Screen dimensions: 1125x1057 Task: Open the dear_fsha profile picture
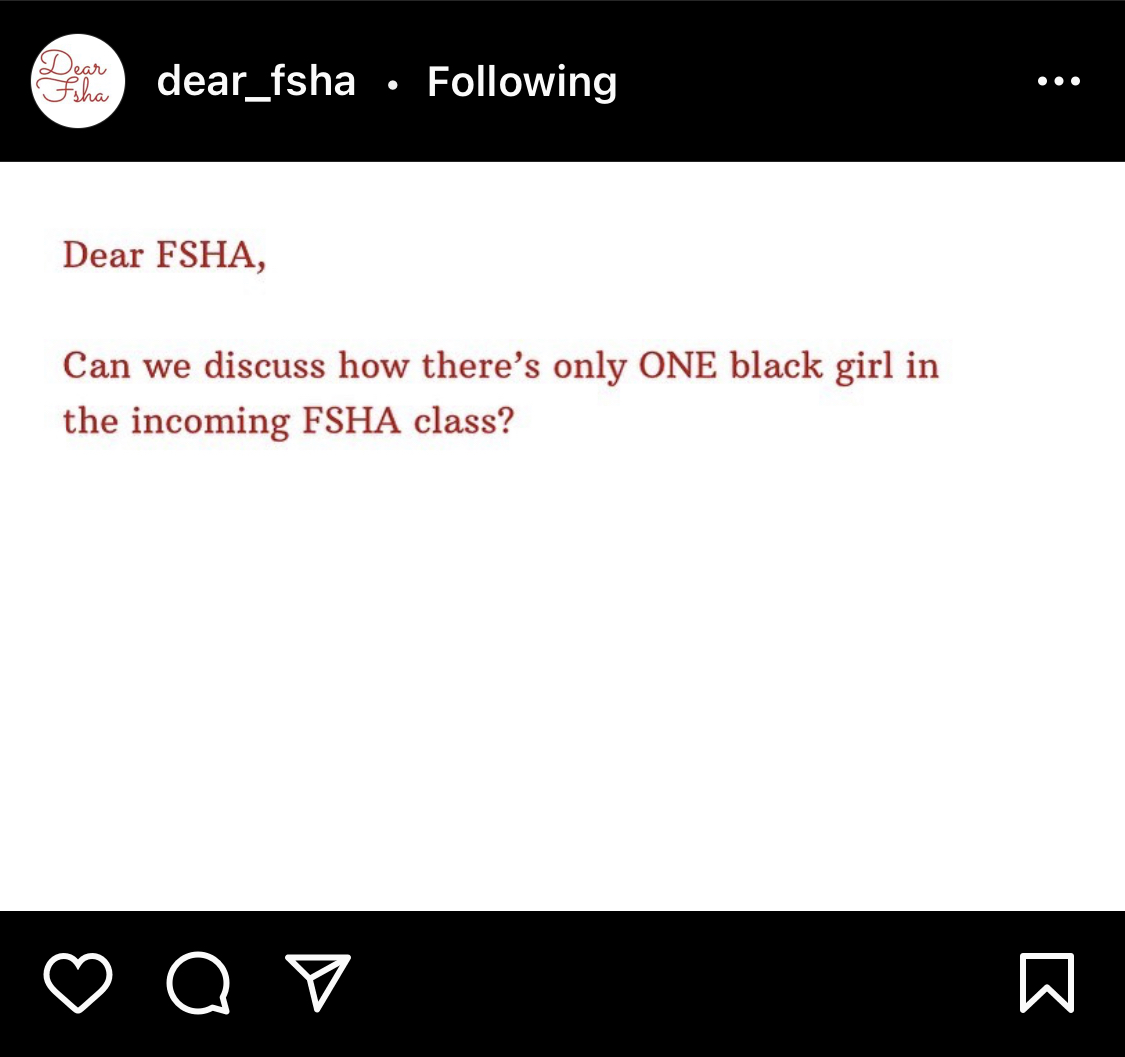(x=78, y=81)
